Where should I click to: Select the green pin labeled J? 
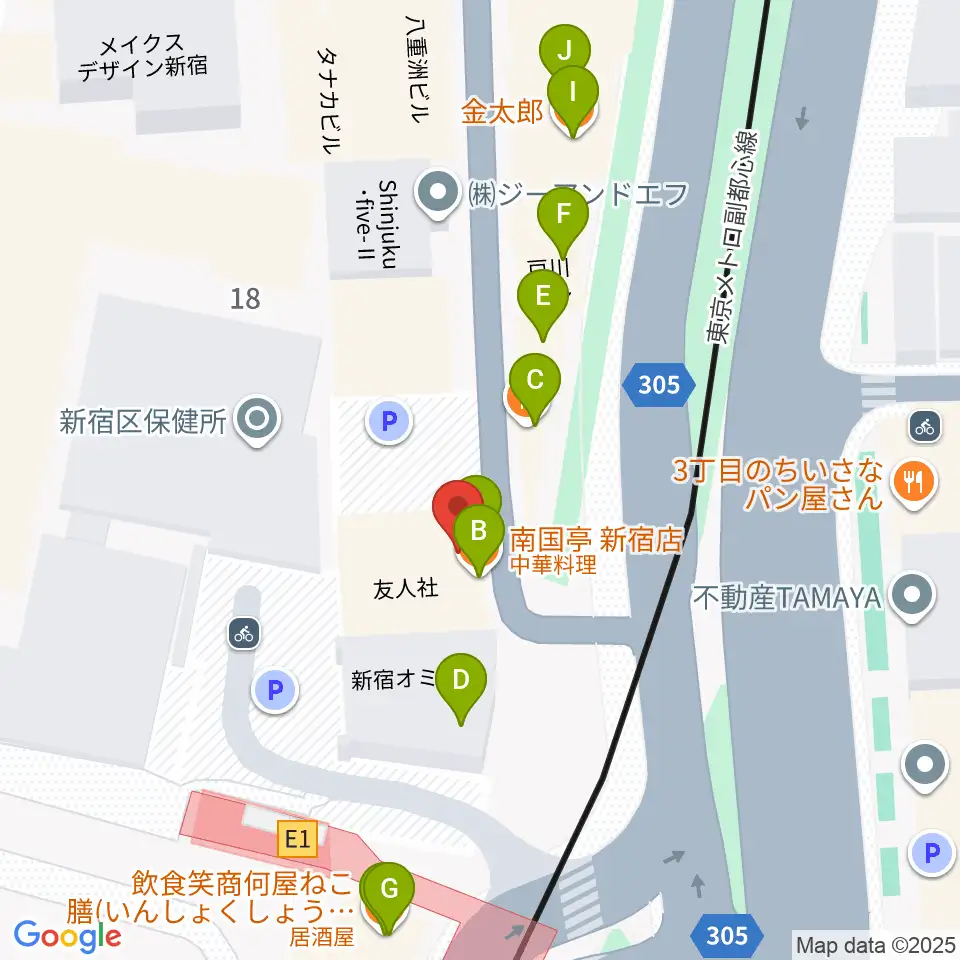point(565,50)
